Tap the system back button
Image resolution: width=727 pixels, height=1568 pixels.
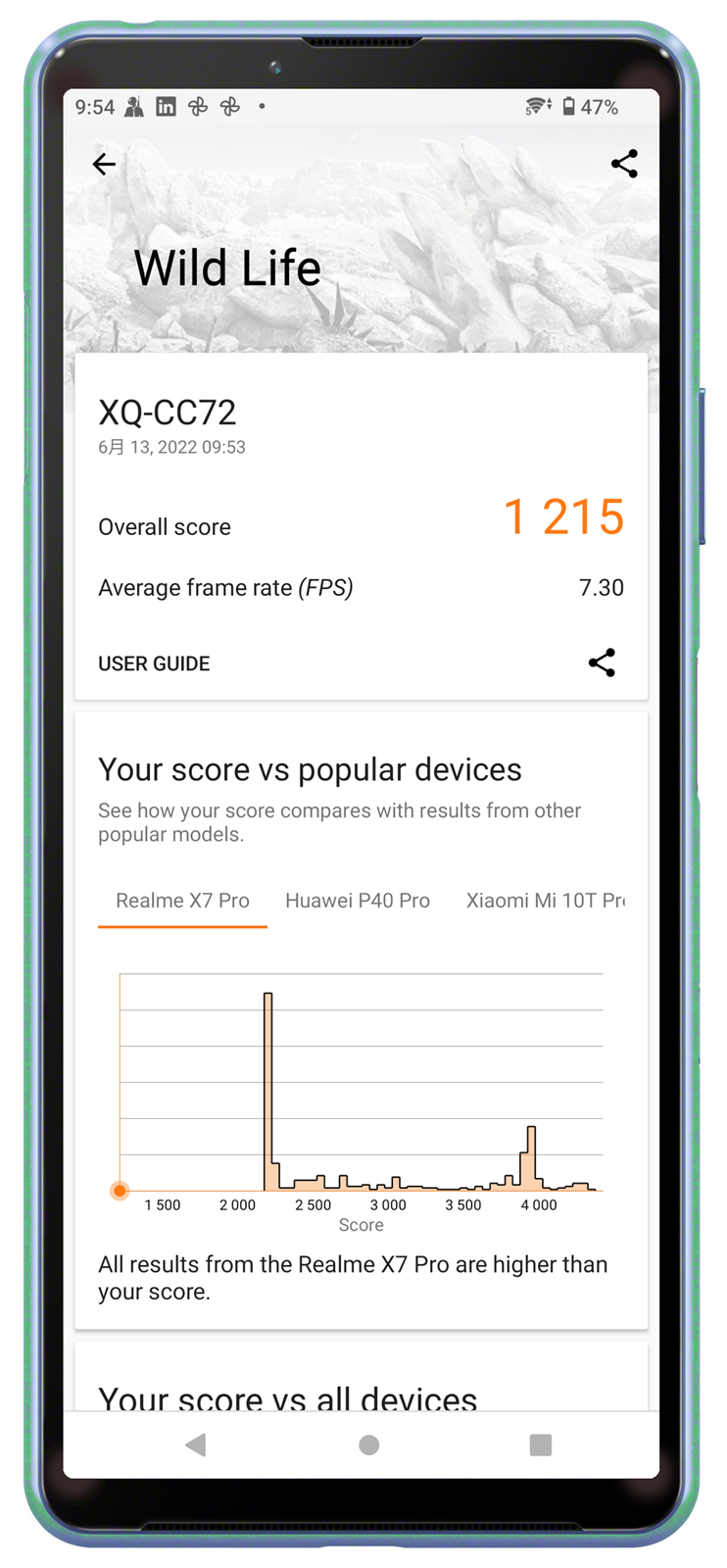click(196, 1445)
